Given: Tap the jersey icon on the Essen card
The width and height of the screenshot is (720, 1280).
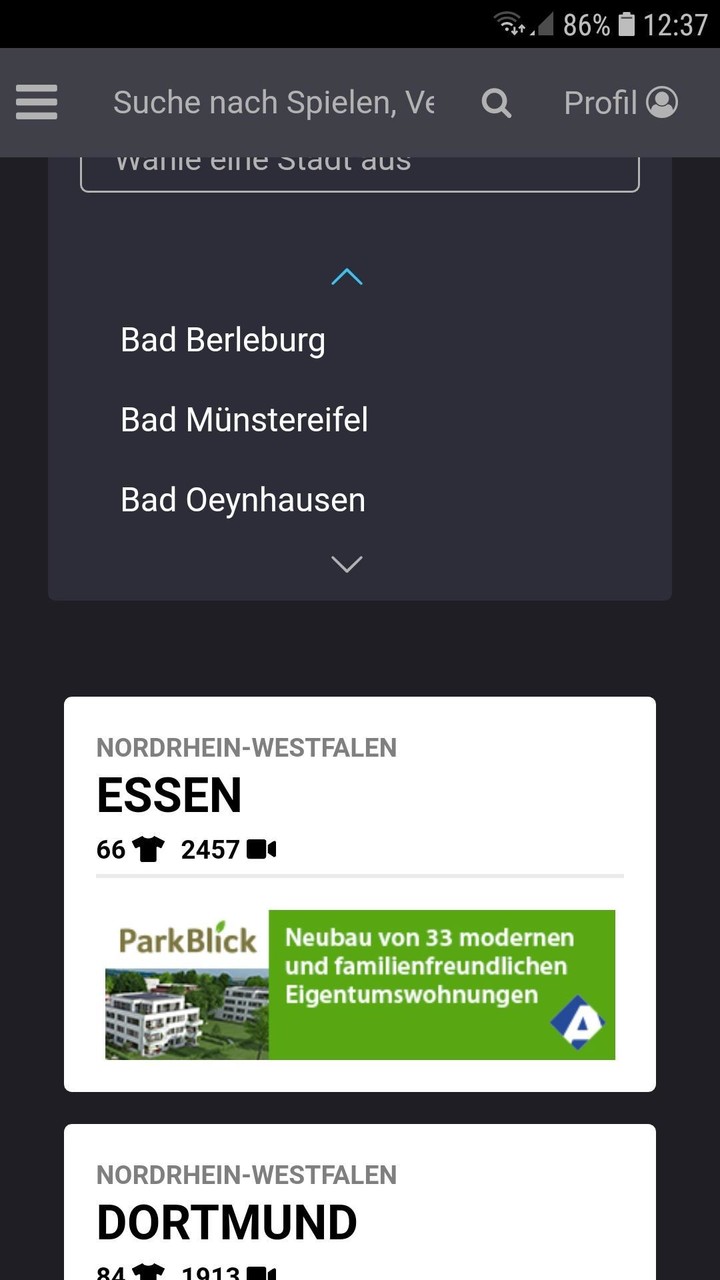Looking at the screenshot, I should pyautogui.click(x=150, y=849).
